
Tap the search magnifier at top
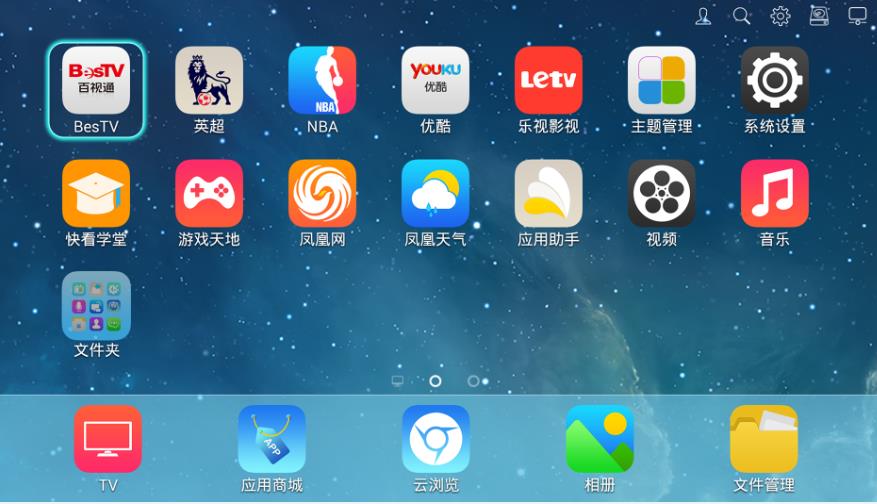click(x=741, y=16)
